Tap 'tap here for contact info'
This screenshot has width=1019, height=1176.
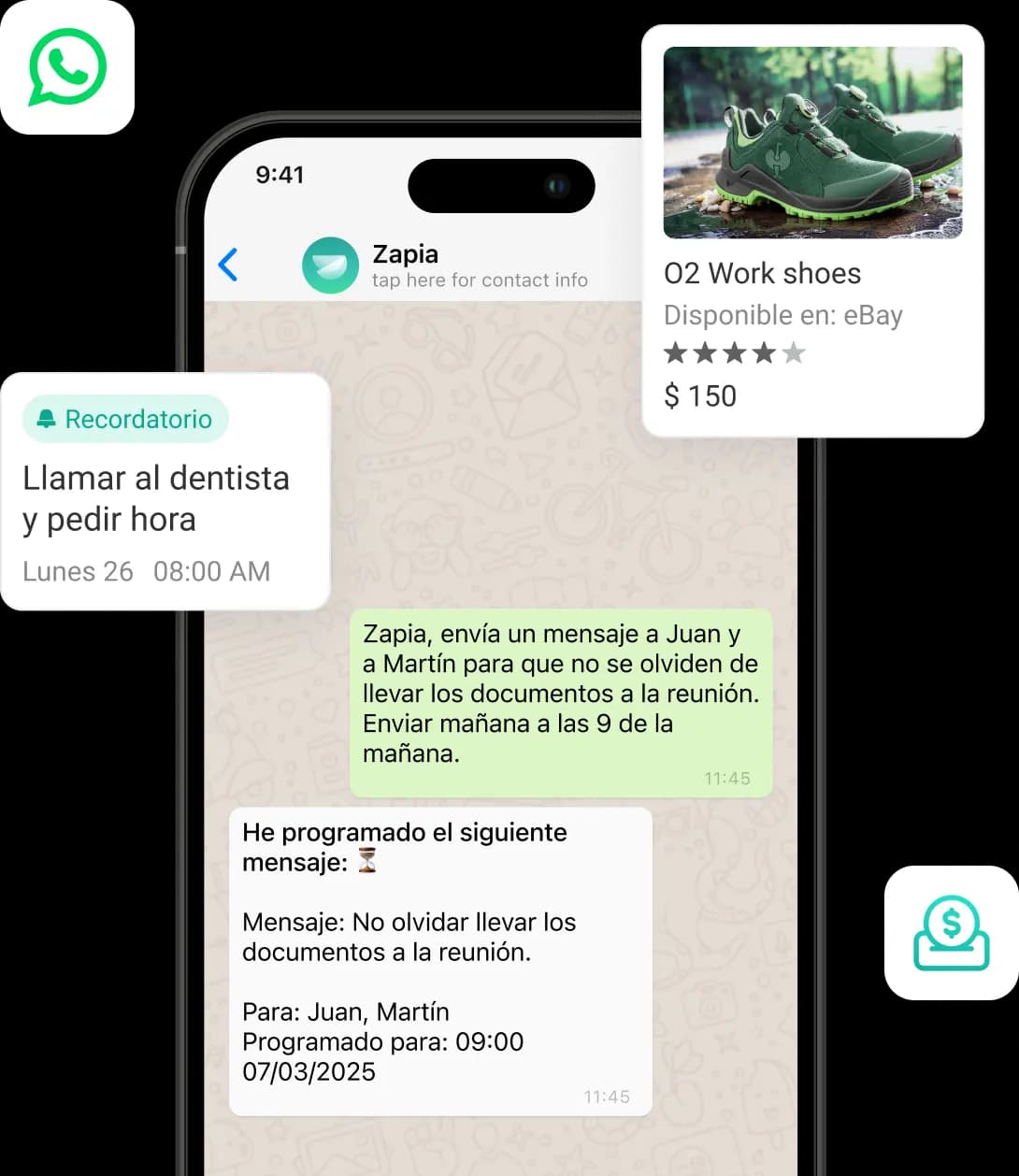[480, 280]
